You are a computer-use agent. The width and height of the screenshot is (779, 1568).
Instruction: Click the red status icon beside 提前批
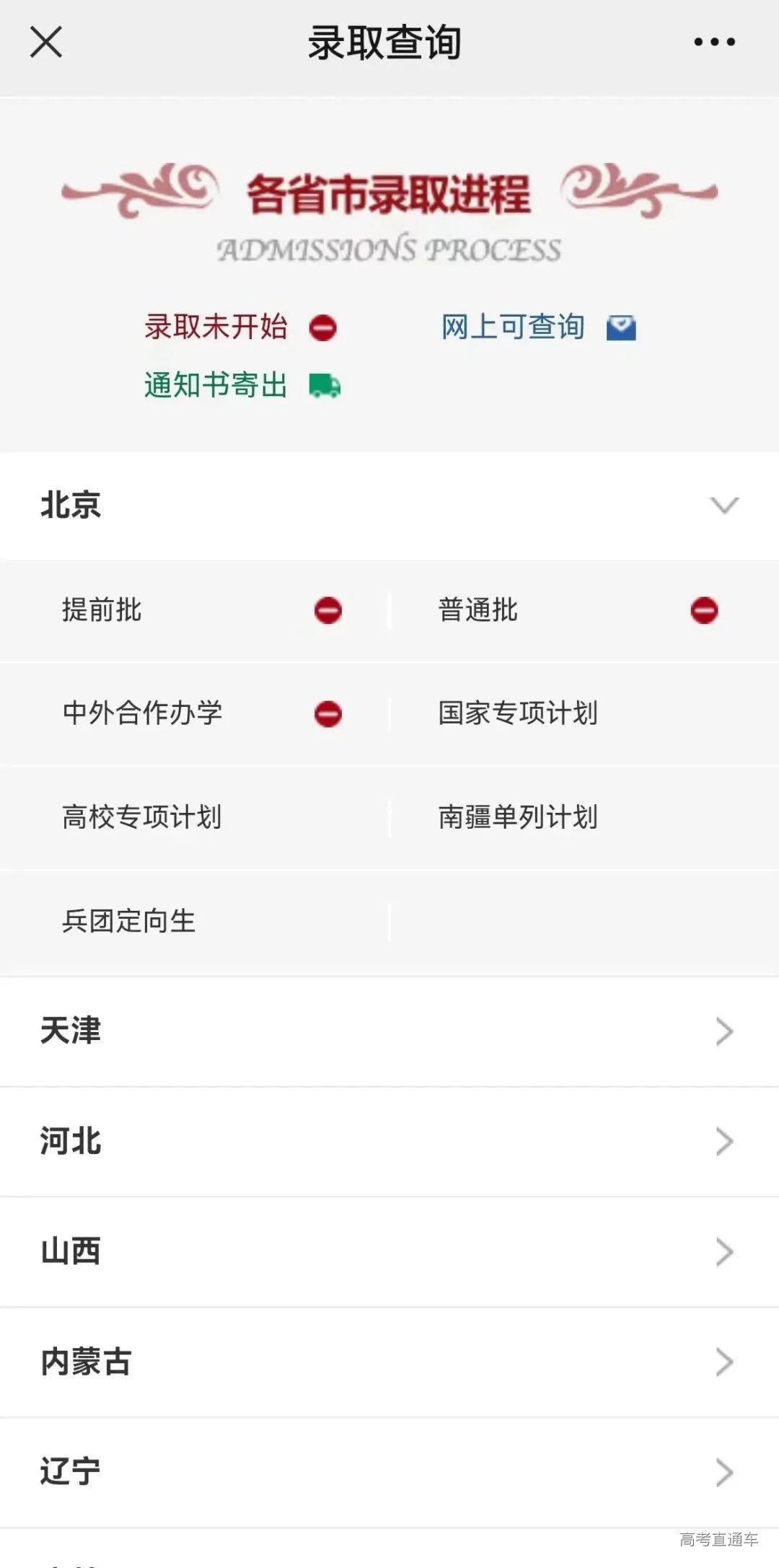329,610
